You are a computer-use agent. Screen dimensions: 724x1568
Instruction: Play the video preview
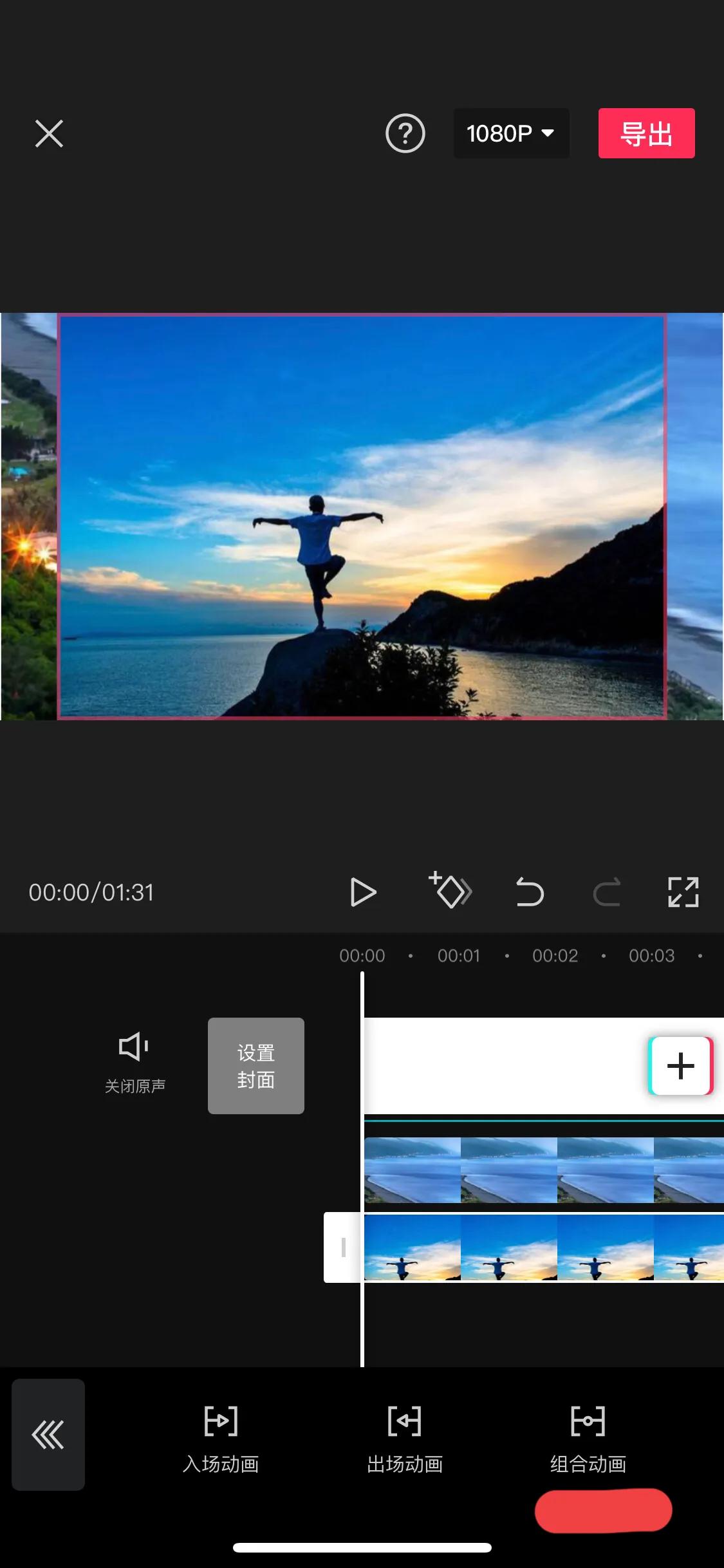click(x=363, y=892)
